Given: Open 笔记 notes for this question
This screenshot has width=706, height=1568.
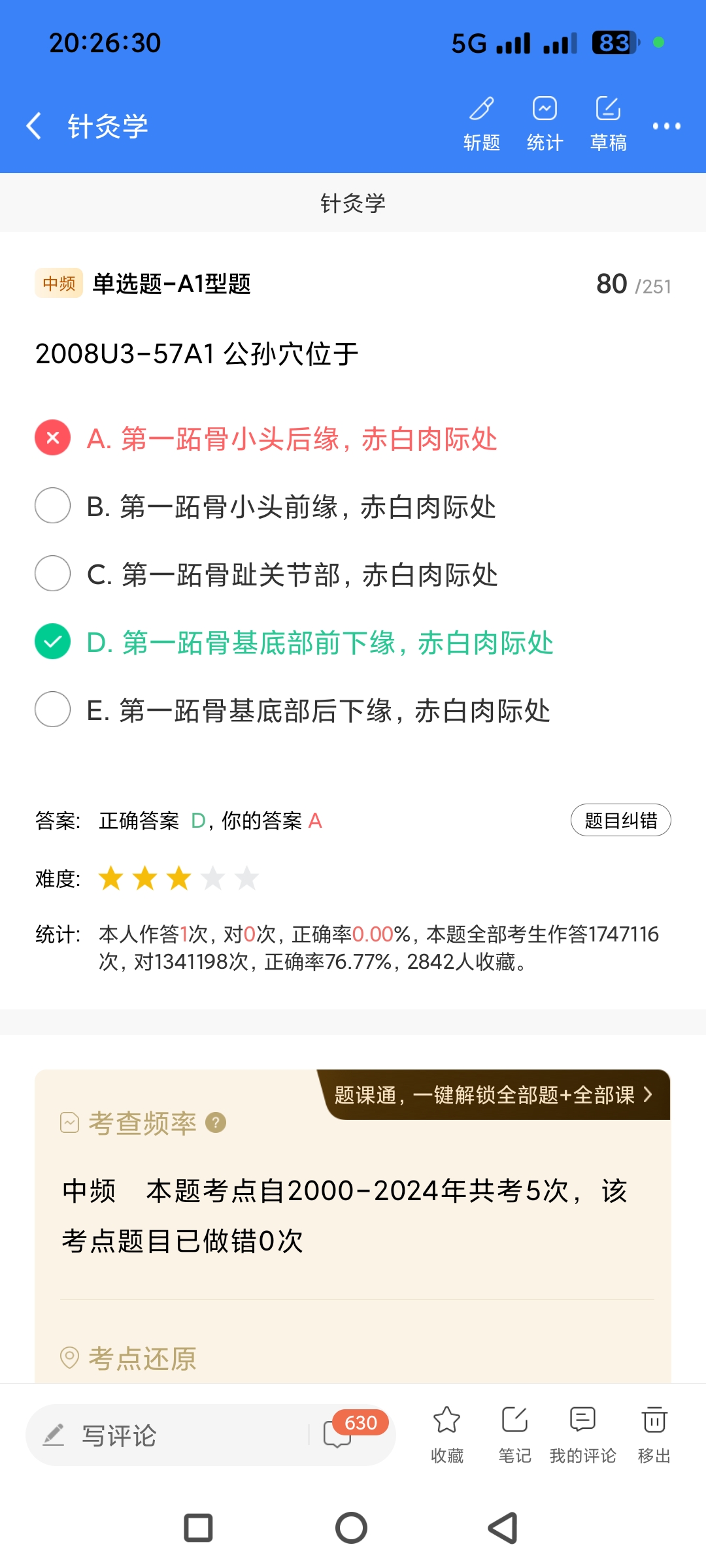Looking at the screenshot, I should (x=515, y=1434).
